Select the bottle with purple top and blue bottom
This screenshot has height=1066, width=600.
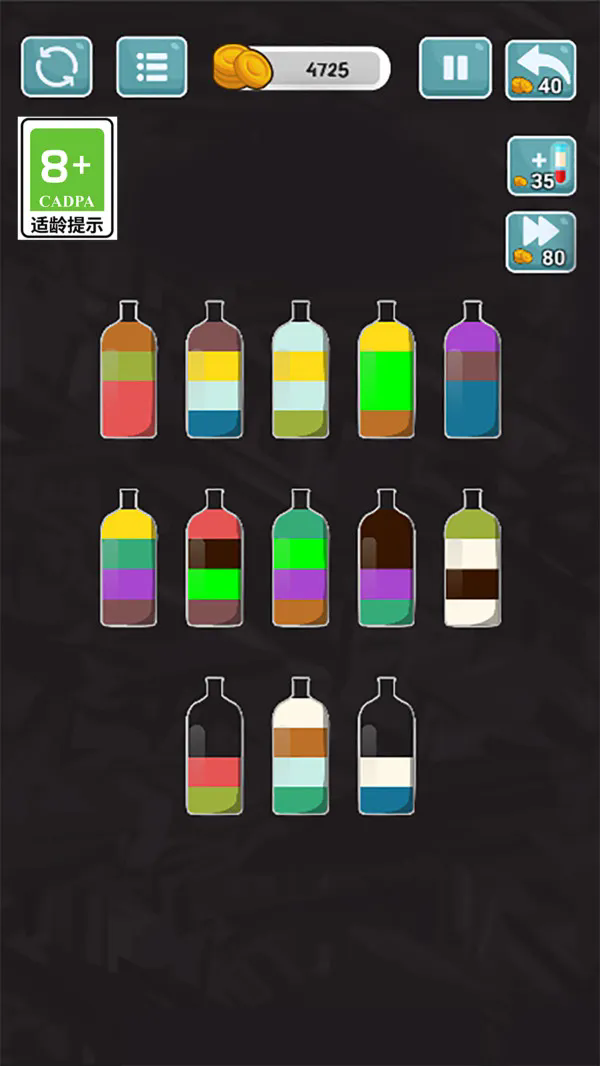[472, 375]
